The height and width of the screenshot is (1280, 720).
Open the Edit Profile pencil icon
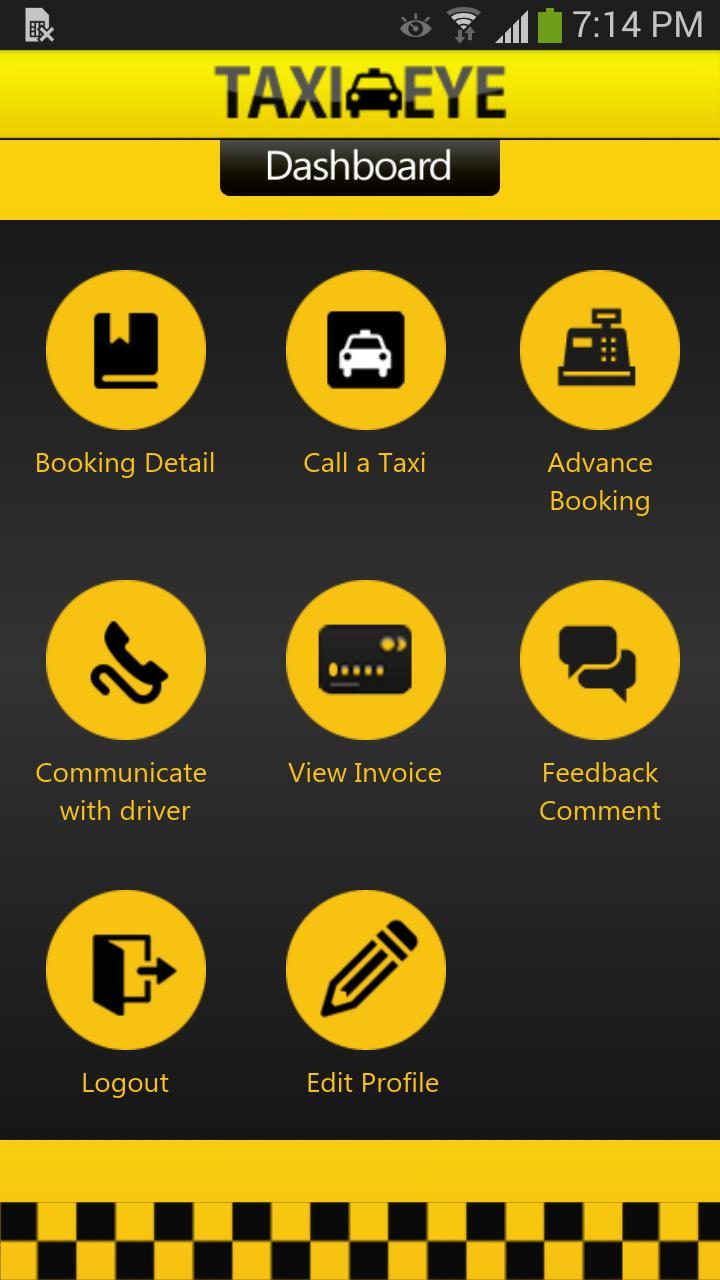[x=365, y=969]
